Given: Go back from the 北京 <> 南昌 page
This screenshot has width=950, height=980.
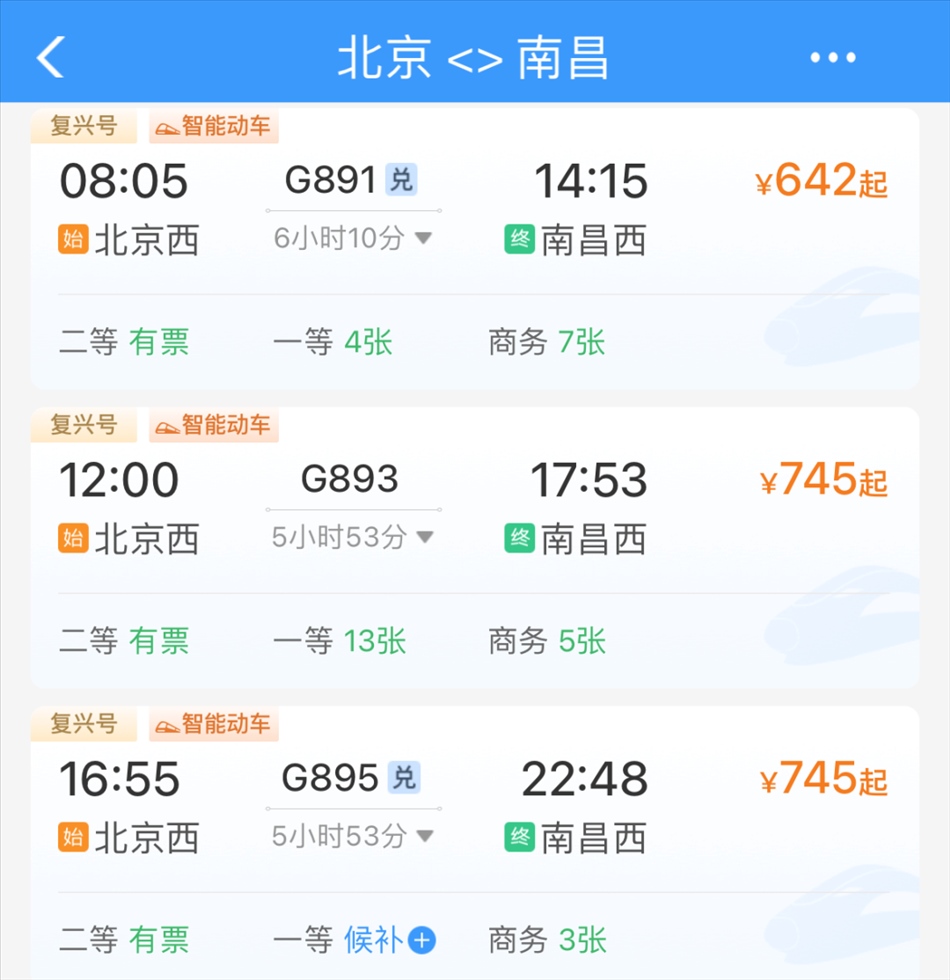Looking at the screenshot, I should click(51, 57).
